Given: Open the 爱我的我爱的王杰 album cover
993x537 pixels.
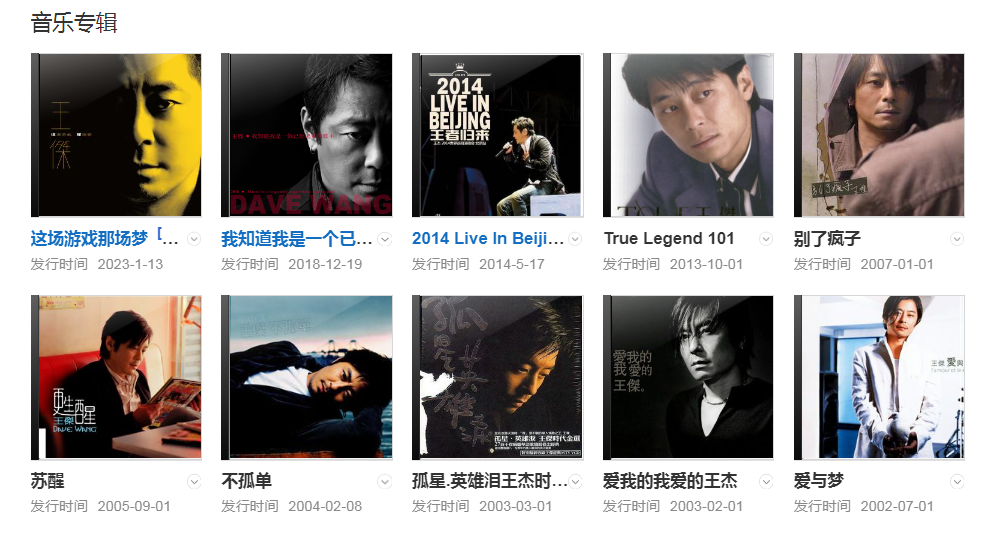Looking at the screenshot, I should coord(688,377).
